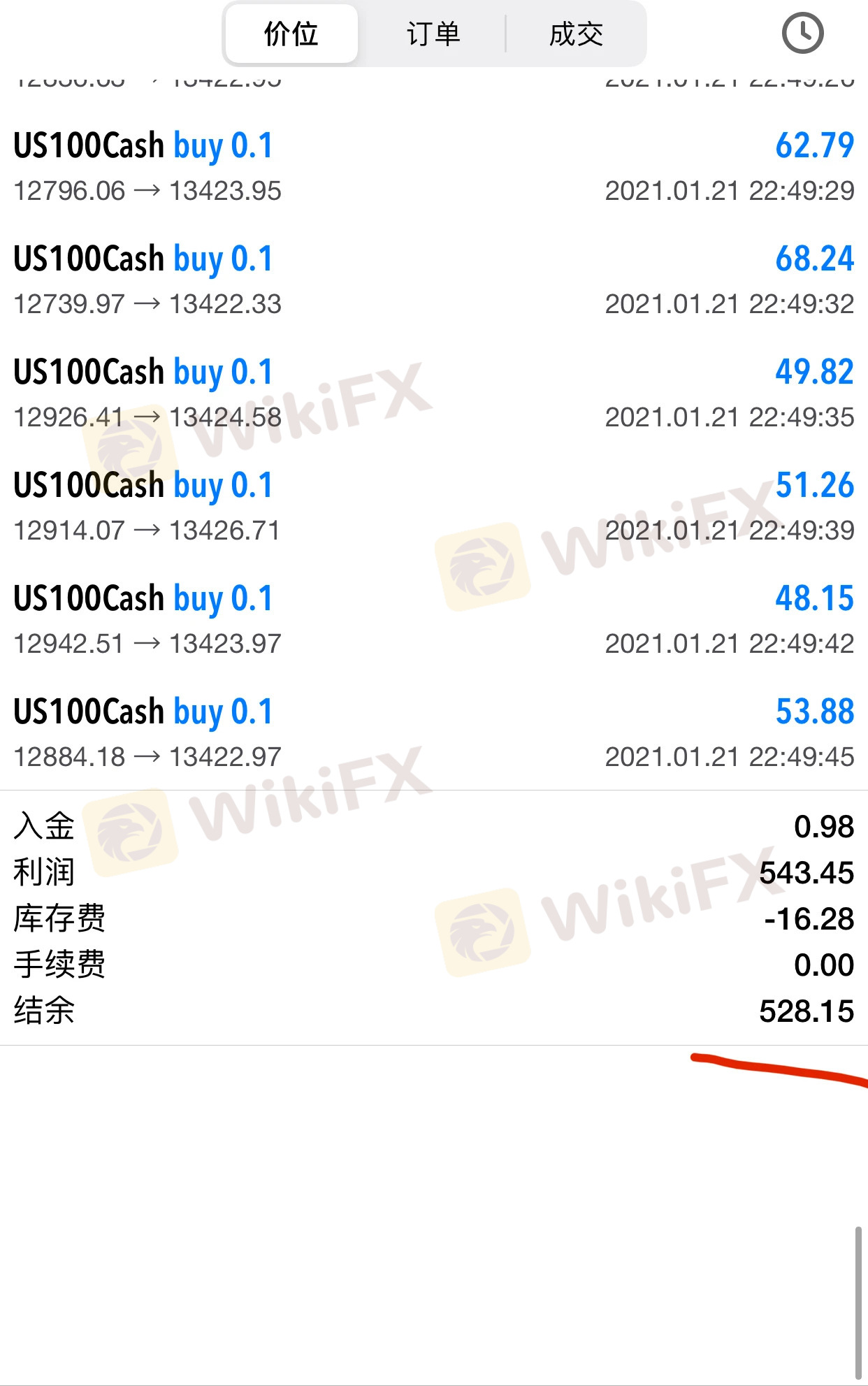868x1386 pixels.
Task: Open the clock icon for history period
Action: [802, 33]
